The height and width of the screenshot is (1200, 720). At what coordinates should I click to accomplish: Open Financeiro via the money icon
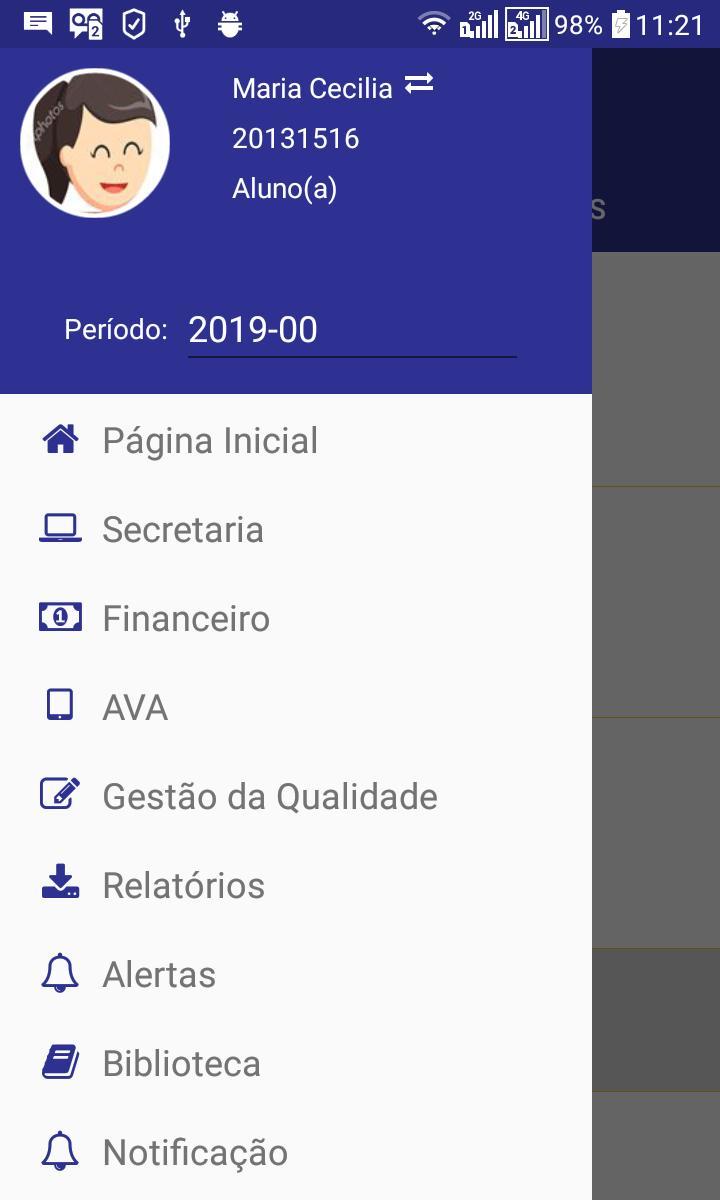coord(59,617)
